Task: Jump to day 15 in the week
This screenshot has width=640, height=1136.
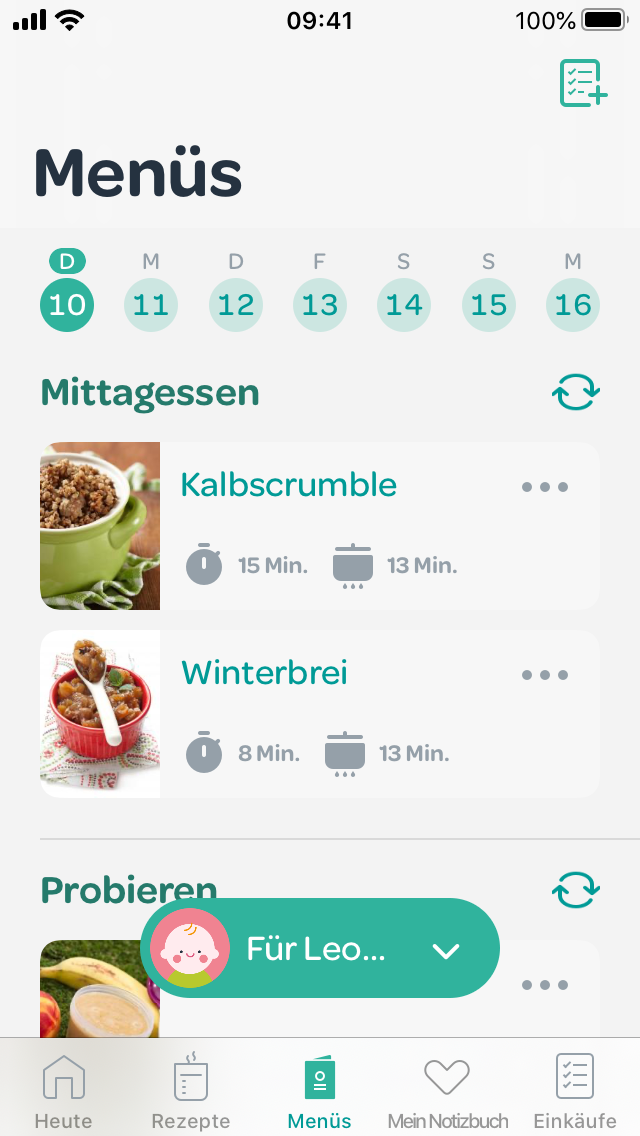Action: (489, 304)
